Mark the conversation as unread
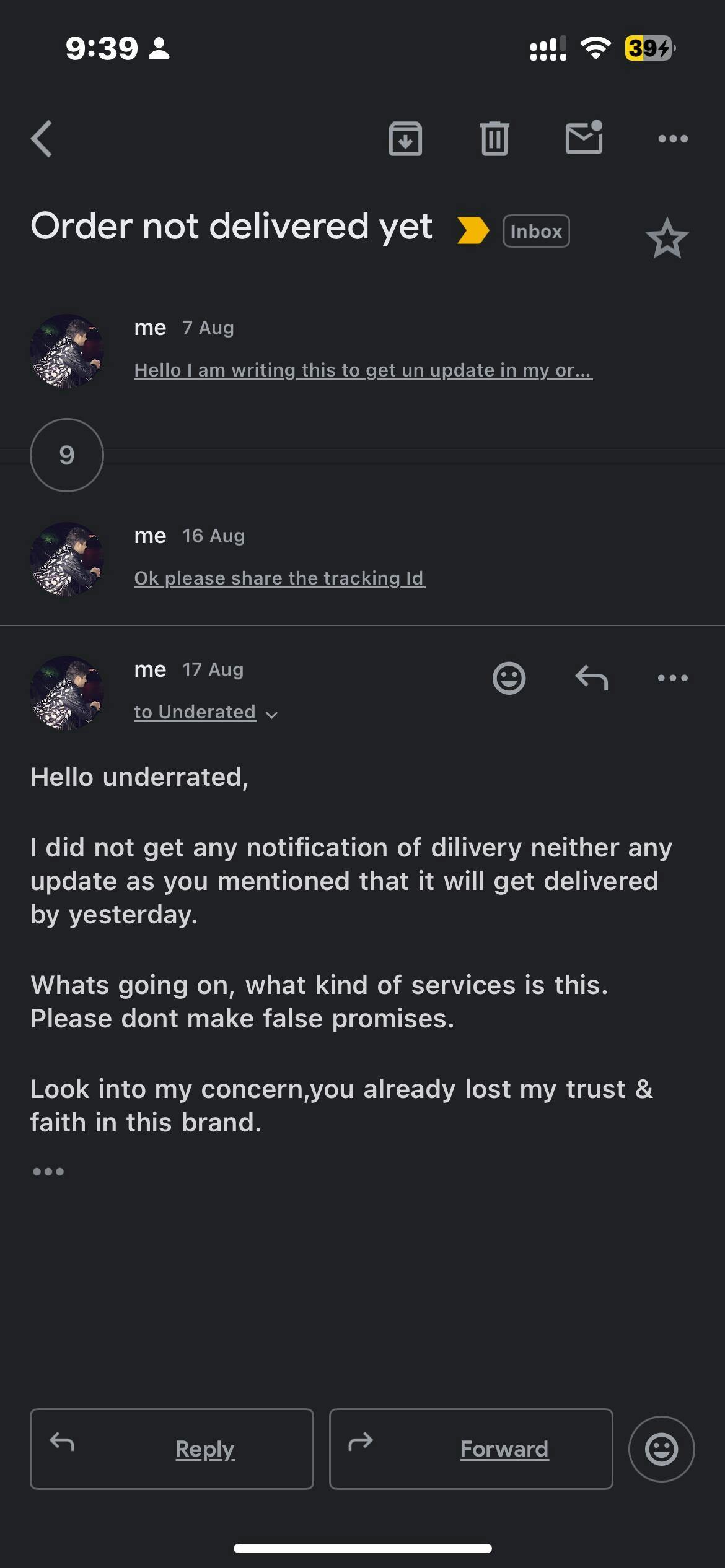 coord(584,137)
